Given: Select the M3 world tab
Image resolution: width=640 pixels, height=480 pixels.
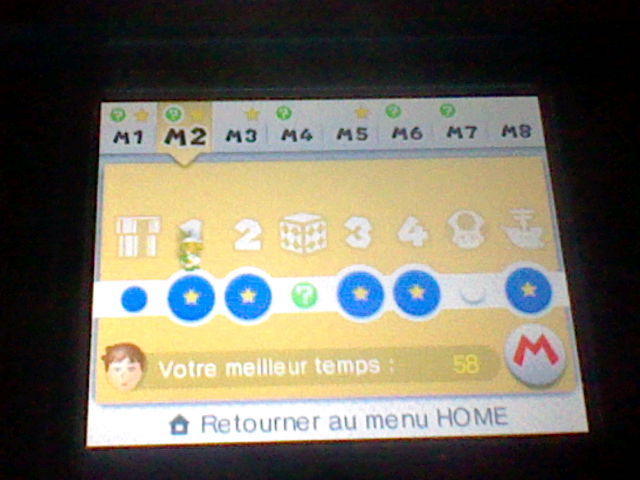Looking at the screenshot, I should coord(242,135).
